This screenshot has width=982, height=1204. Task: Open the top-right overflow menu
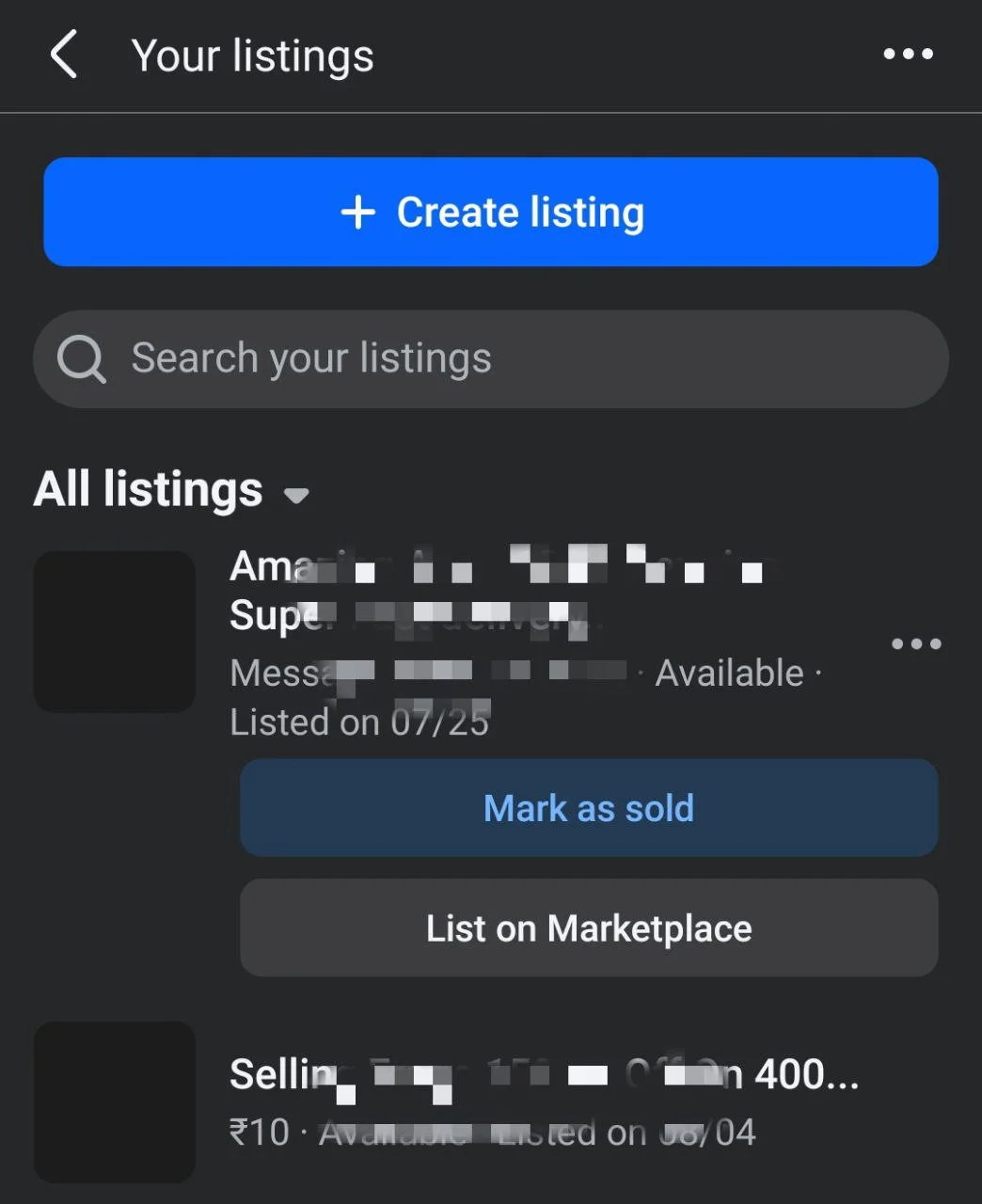[x=908, y=55]
